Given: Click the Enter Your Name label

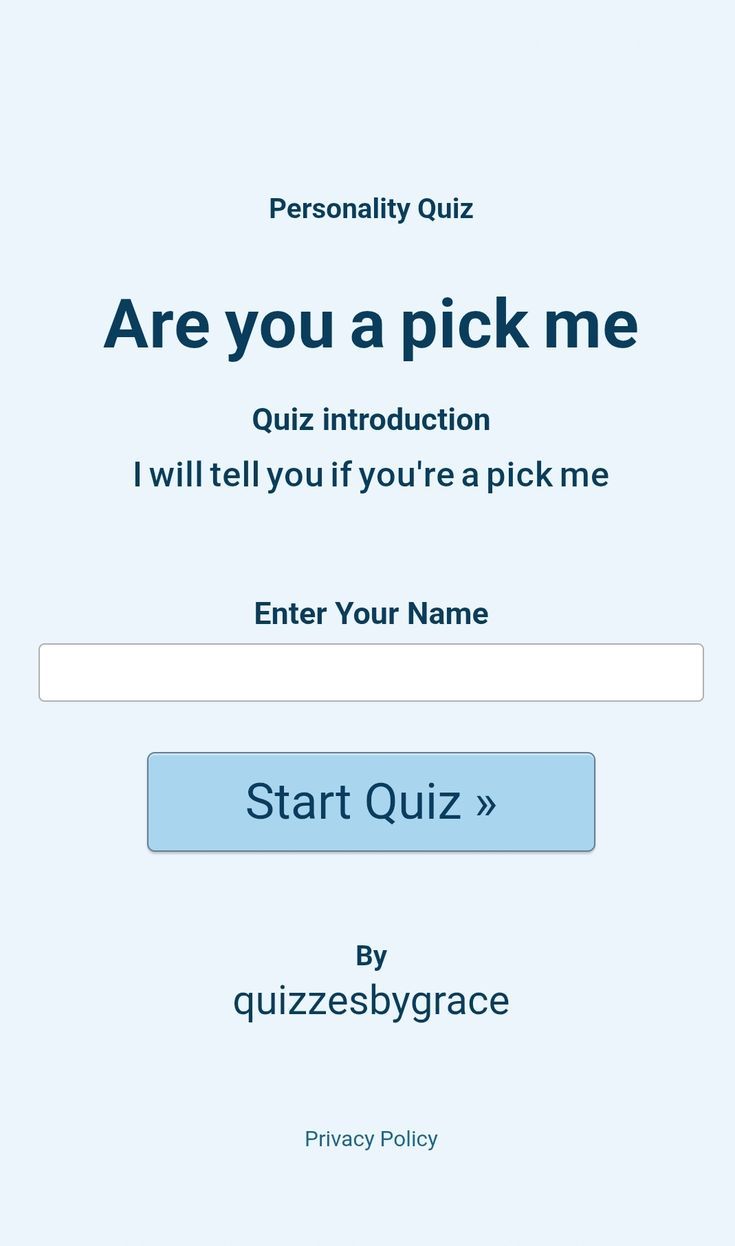Looking at the screenshot, I should [371, 613].
